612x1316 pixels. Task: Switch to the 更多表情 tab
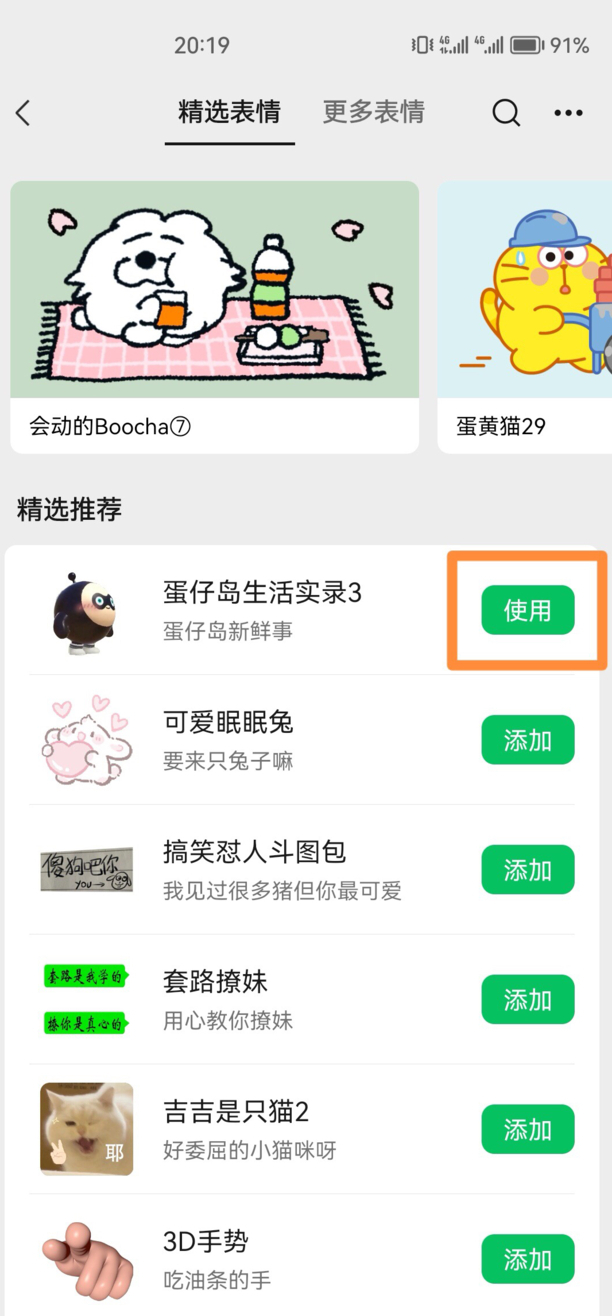click(x=373, y=112)
